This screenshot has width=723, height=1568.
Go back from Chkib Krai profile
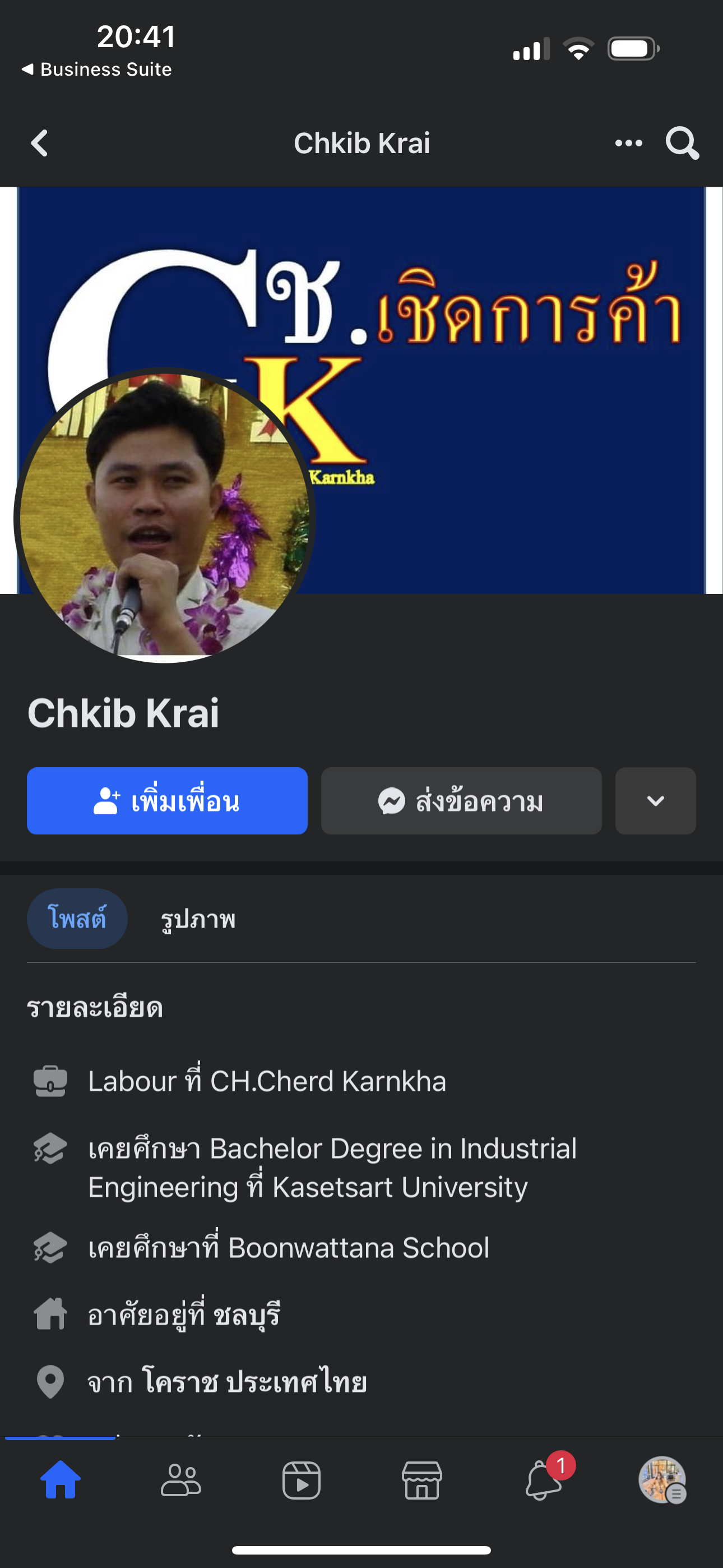(x=40, y=143)
